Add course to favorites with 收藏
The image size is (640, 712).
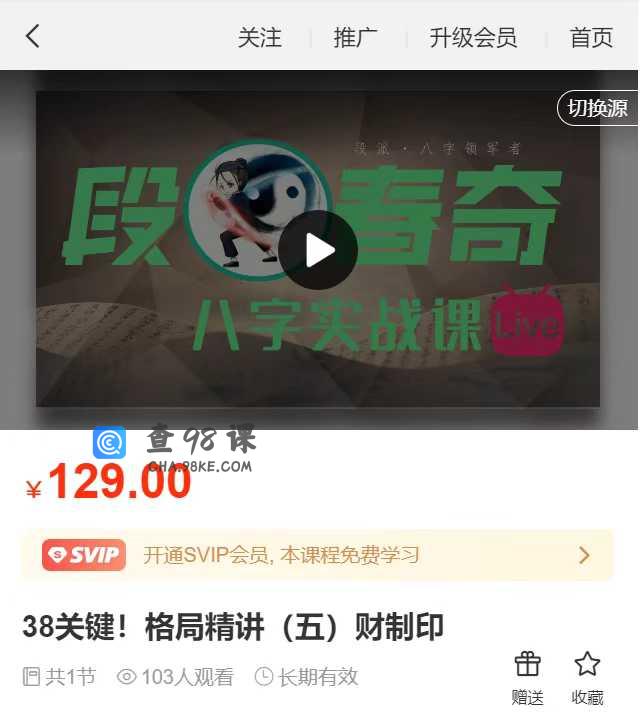587,676
